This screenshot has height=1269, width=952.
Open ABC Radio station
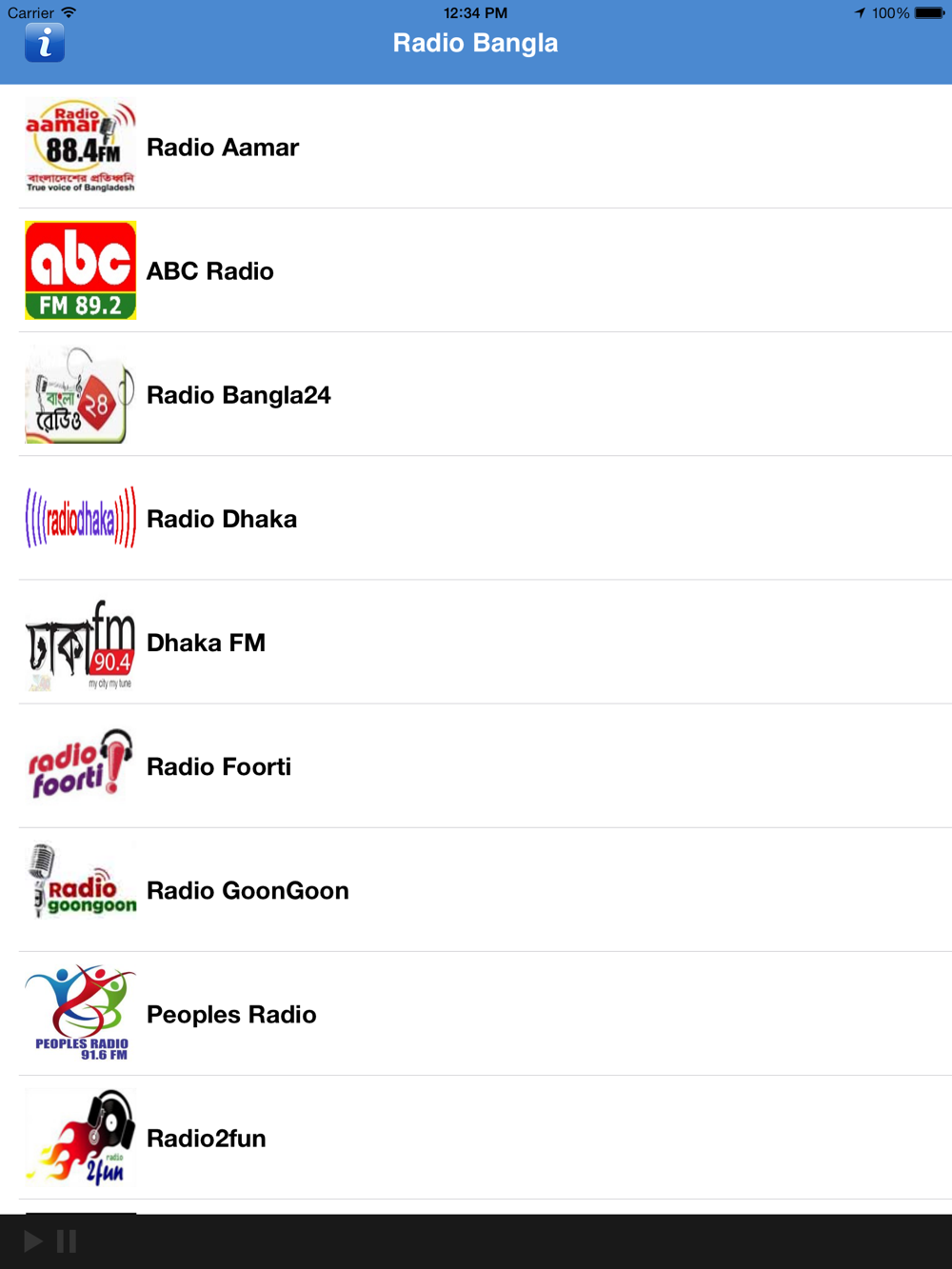coord(210,271)
